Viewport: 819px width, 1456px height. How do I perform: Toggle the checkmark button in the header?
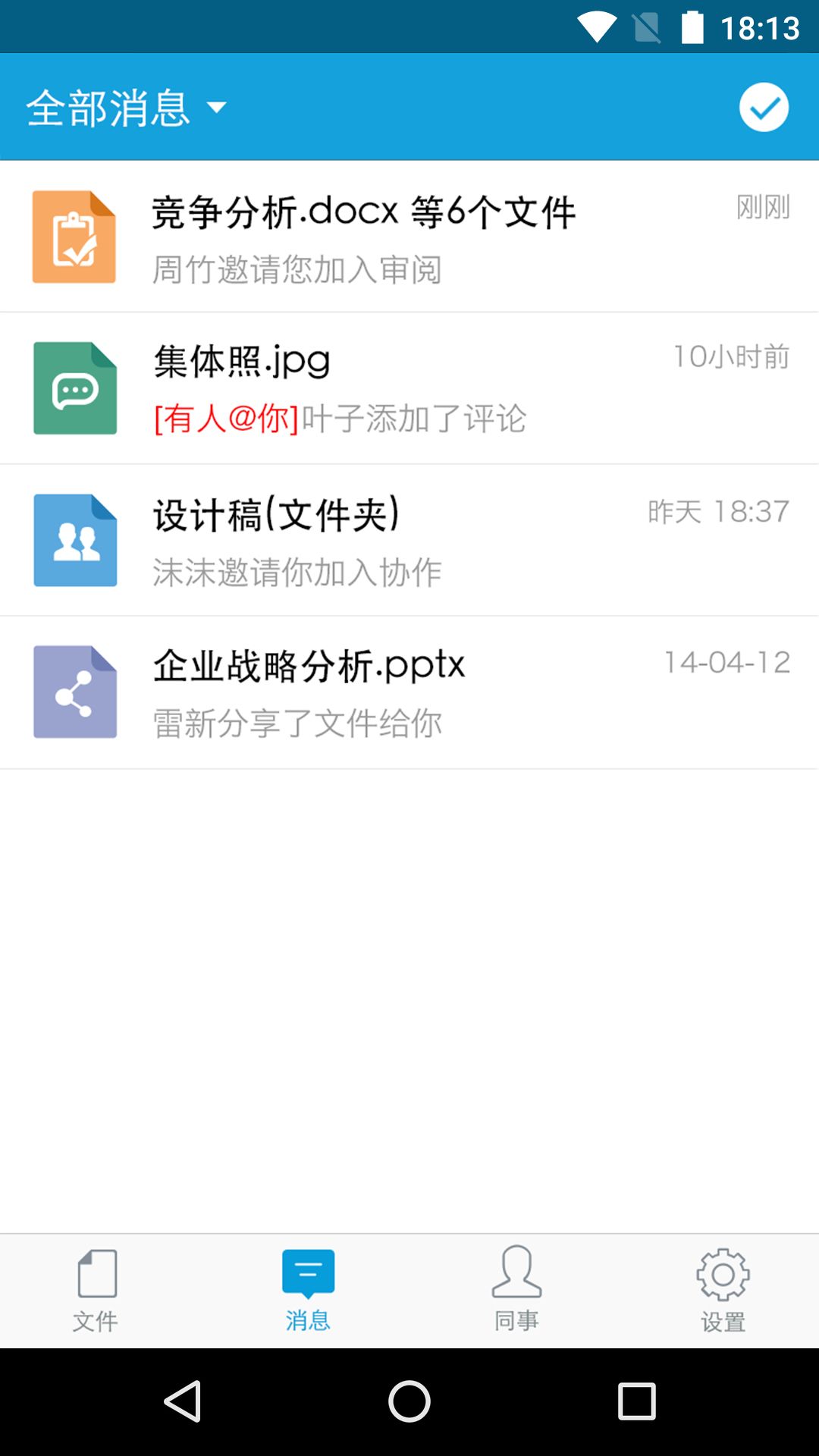764,106
